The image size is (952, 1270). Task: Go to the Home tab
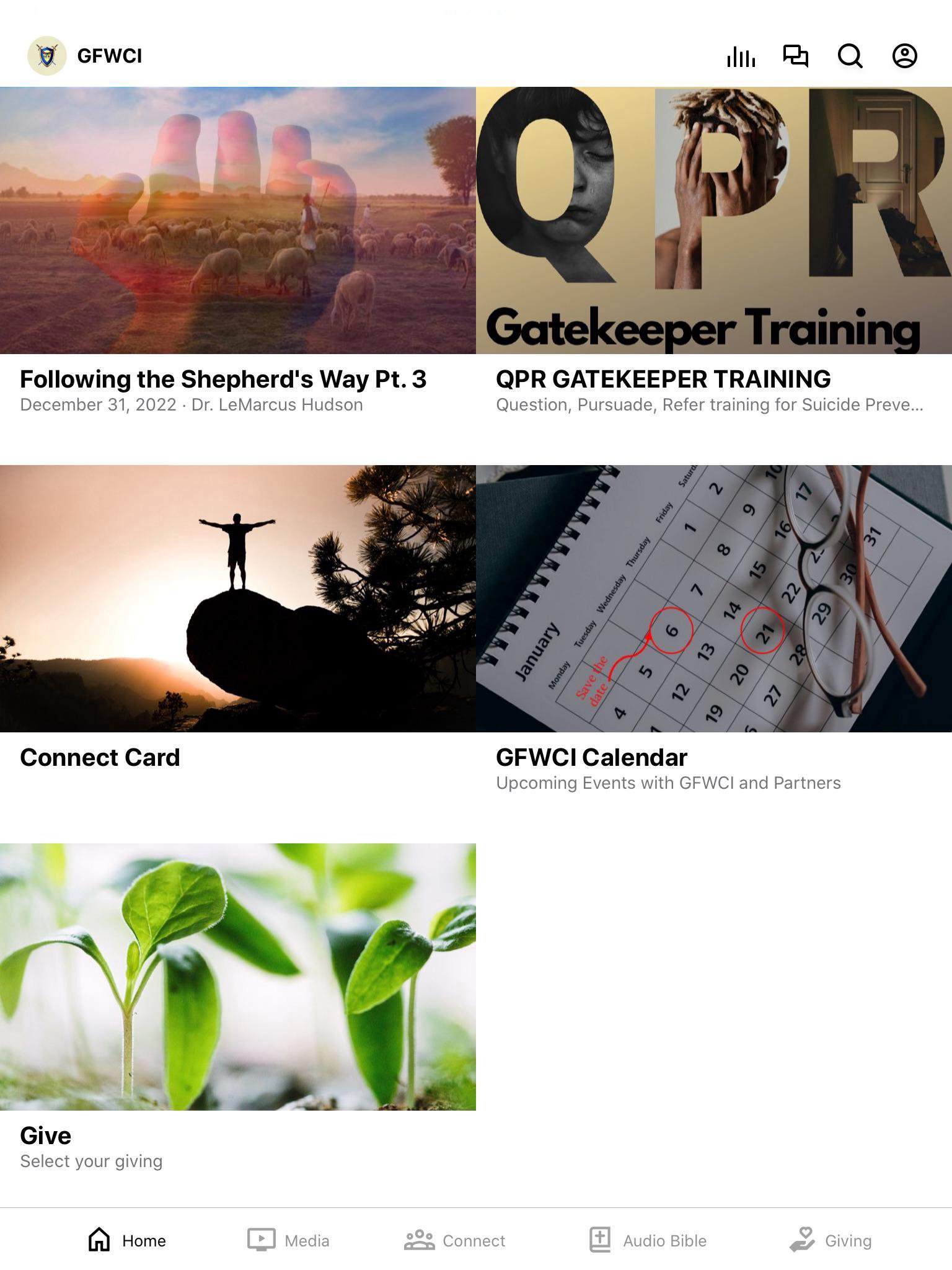(x=127, y=1240)
